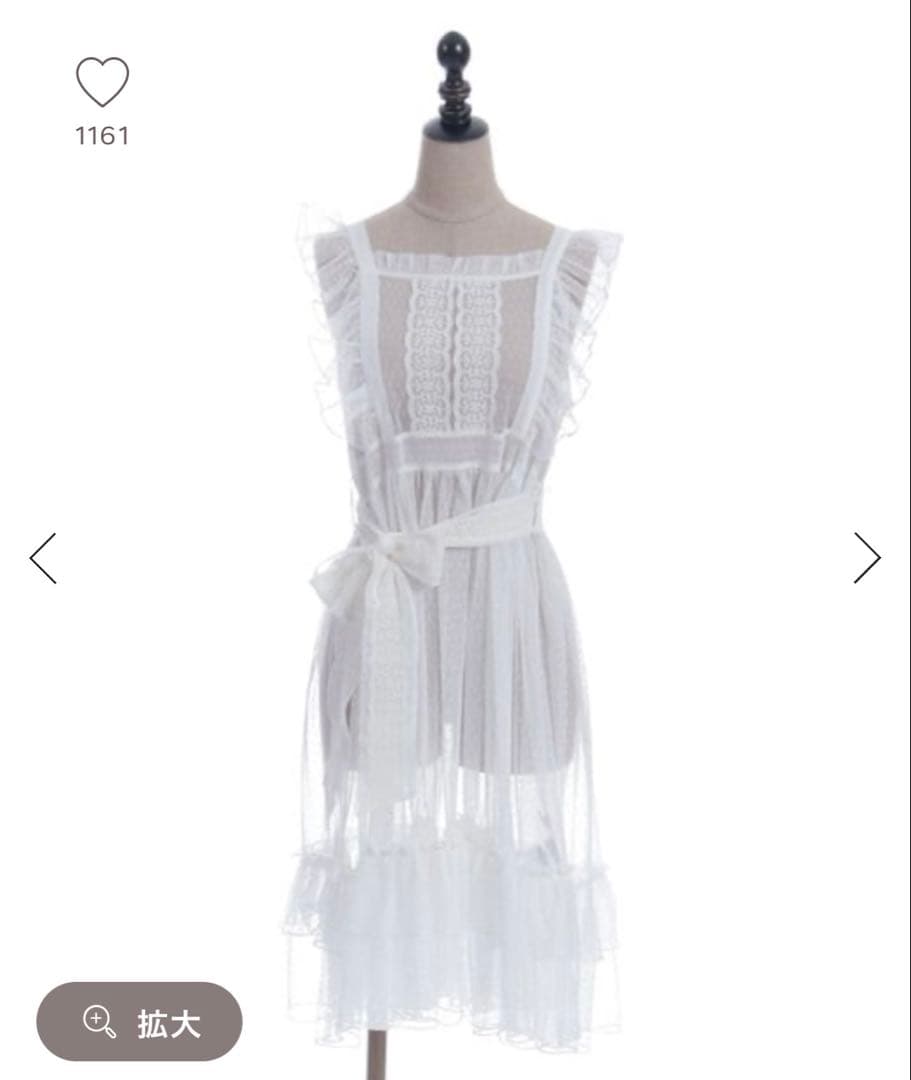This screenshot has height=1080, width=911.
Task: Like this dress with the heart icon
Action: pos(102,83)
